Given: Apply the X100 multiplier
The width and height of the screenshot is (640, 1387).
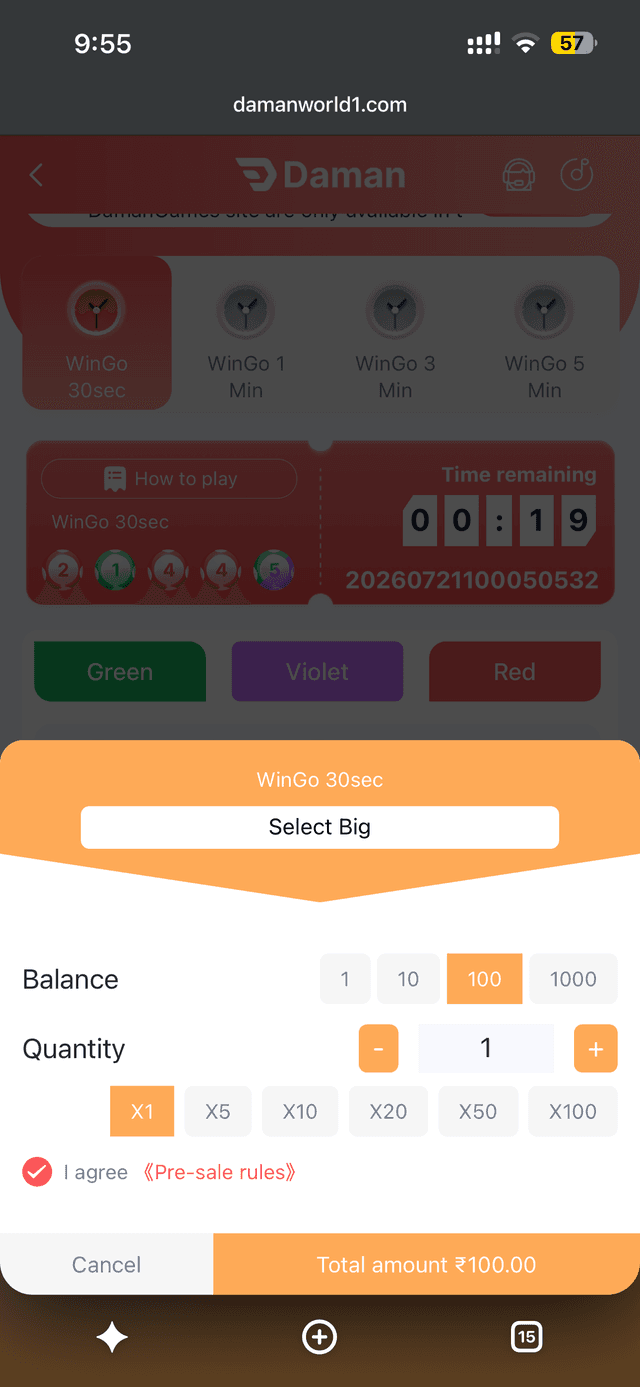Looking at the screenshot, I should (573, 1111).
